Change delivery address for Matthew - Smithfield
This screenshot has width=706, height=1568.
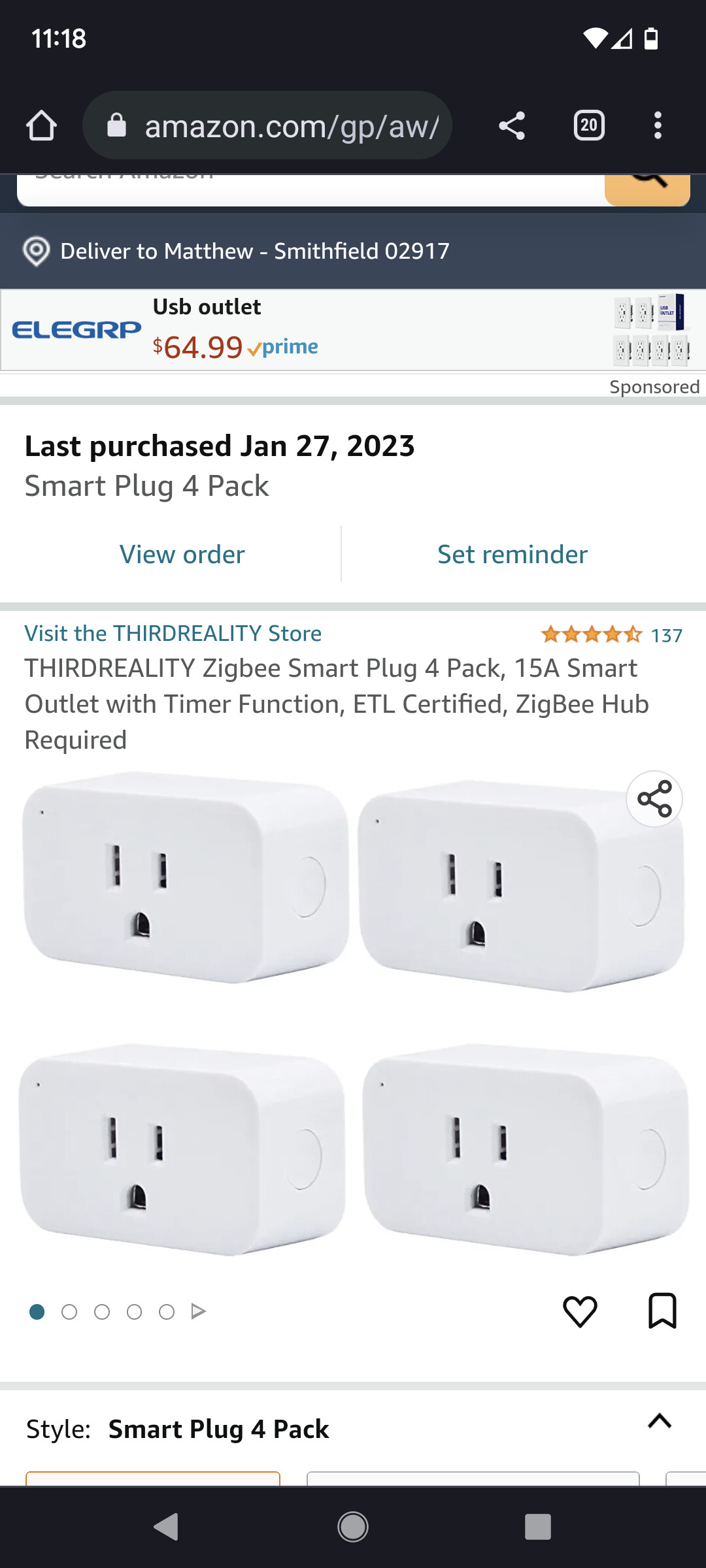(x=353, y=251)
